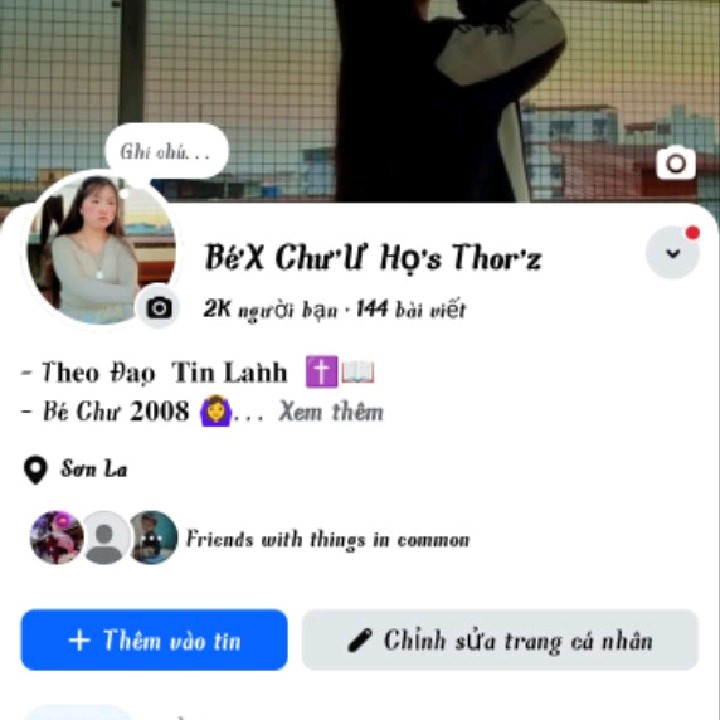The height and width of the screenshot is (720, 720).
Task: View friends with things in common
Action: point(327,540)
